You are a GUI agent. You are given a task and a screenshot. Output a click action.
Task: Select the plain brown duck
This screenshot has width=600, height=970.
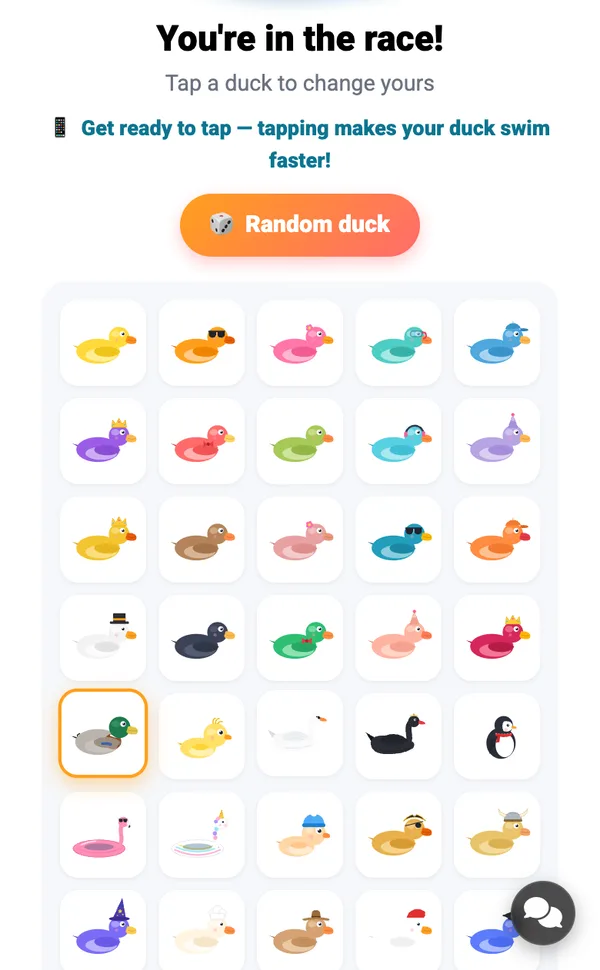(x=202, y=539)
